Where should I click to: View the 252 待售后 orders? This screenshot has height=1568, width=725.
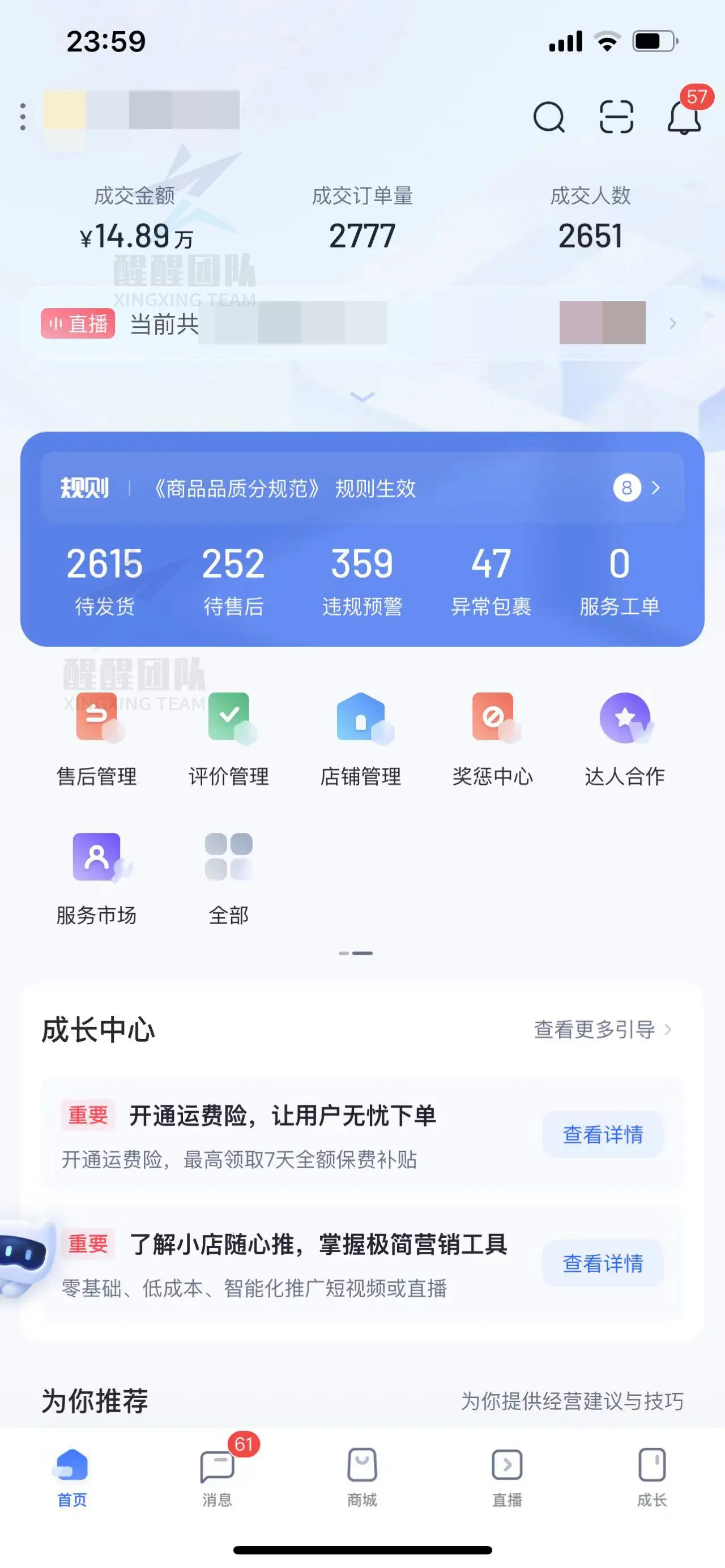point(233,579)
